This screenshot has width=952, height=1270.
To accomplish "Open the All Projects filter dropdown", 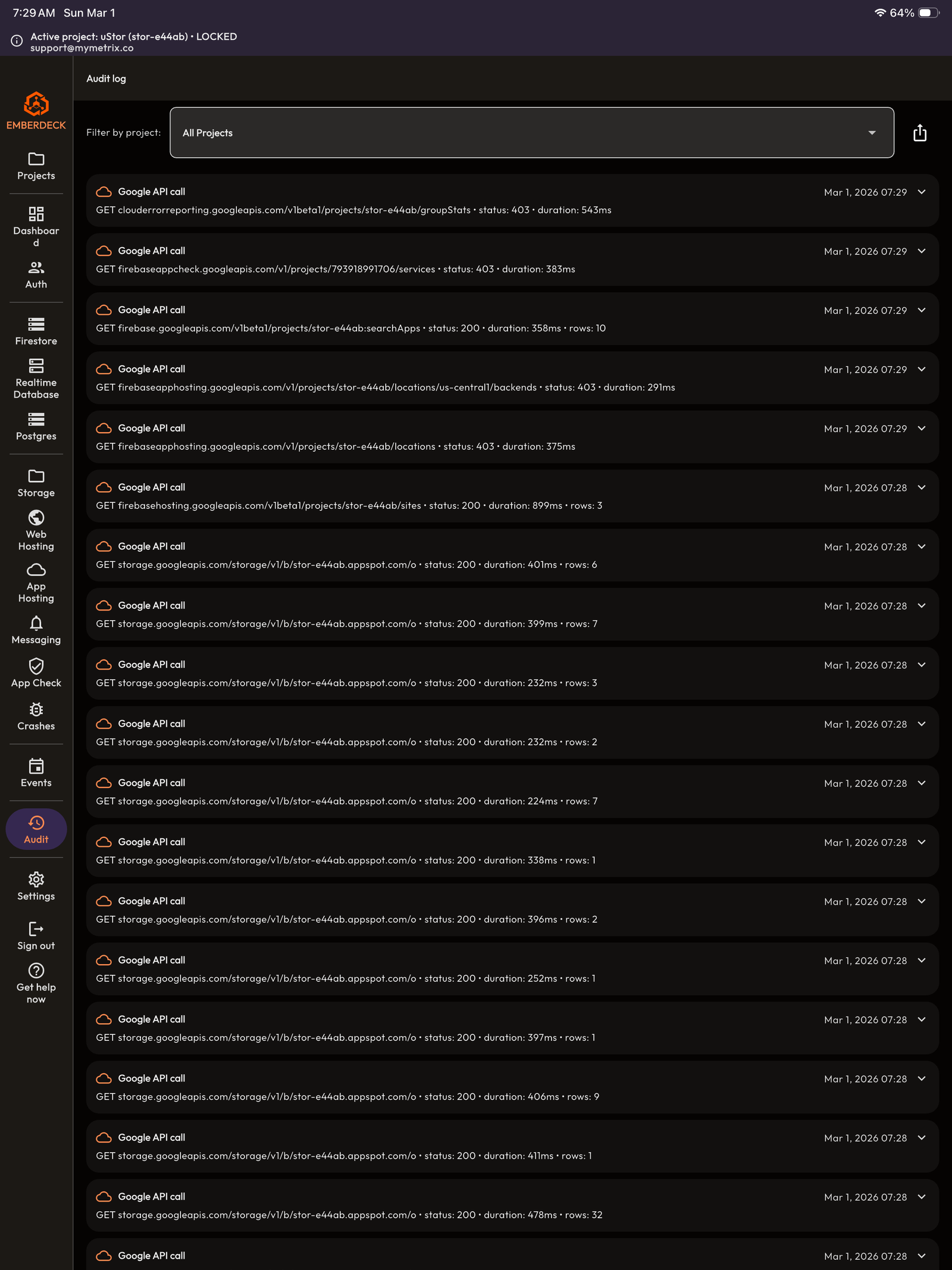I will (x=531, y=133).
